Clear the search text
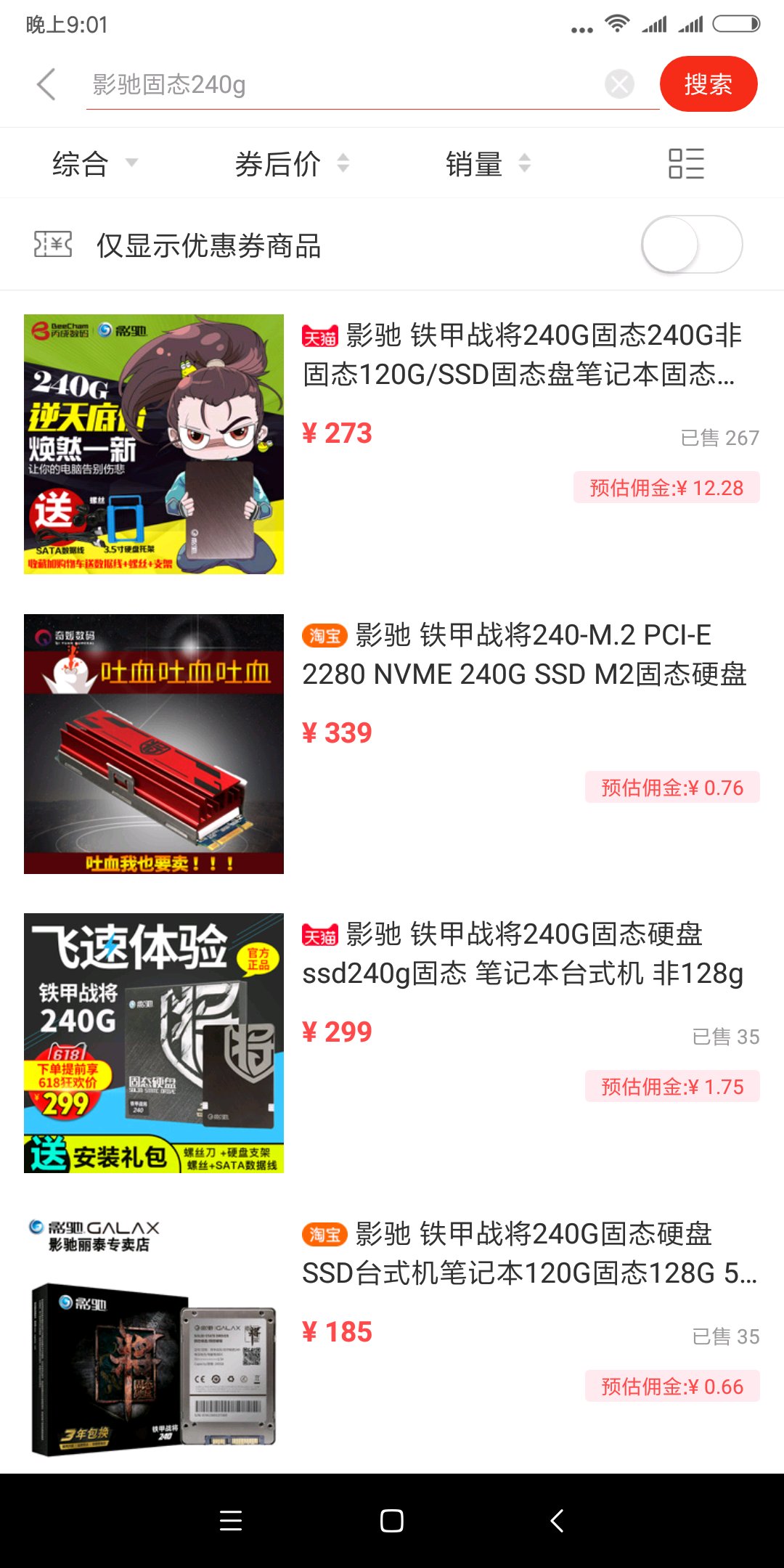This screenshot has height=1568, width=784. 619,85
